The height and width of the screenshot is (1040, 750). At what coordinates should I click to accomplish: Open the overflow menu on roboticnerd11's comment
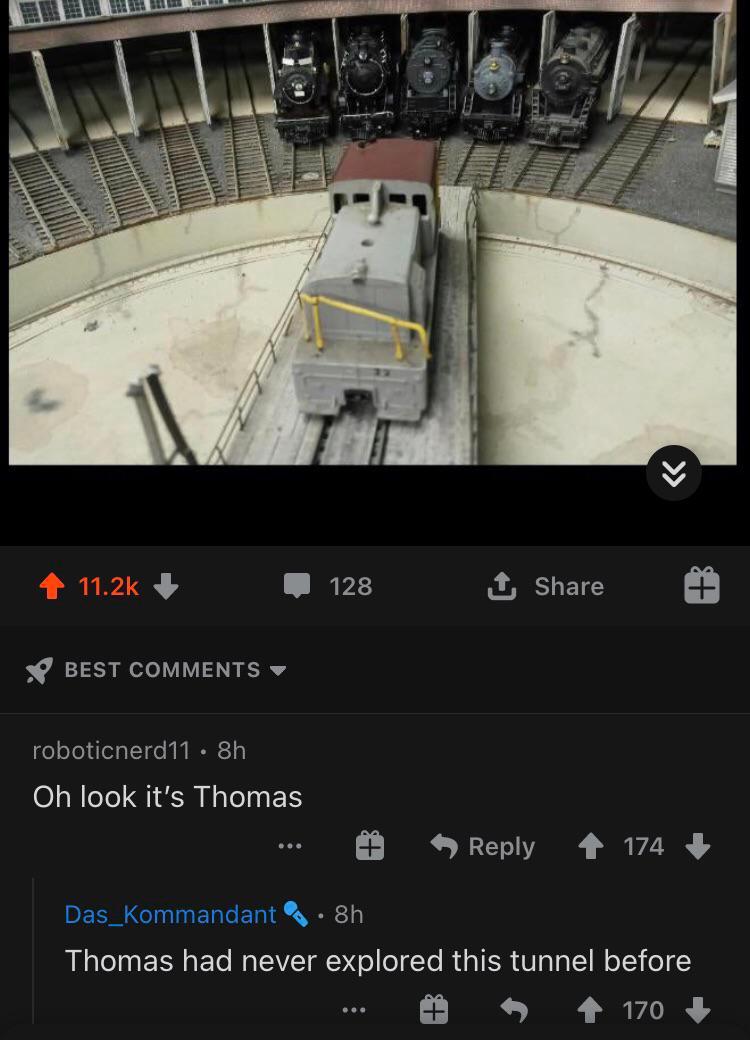pos(290,846)
